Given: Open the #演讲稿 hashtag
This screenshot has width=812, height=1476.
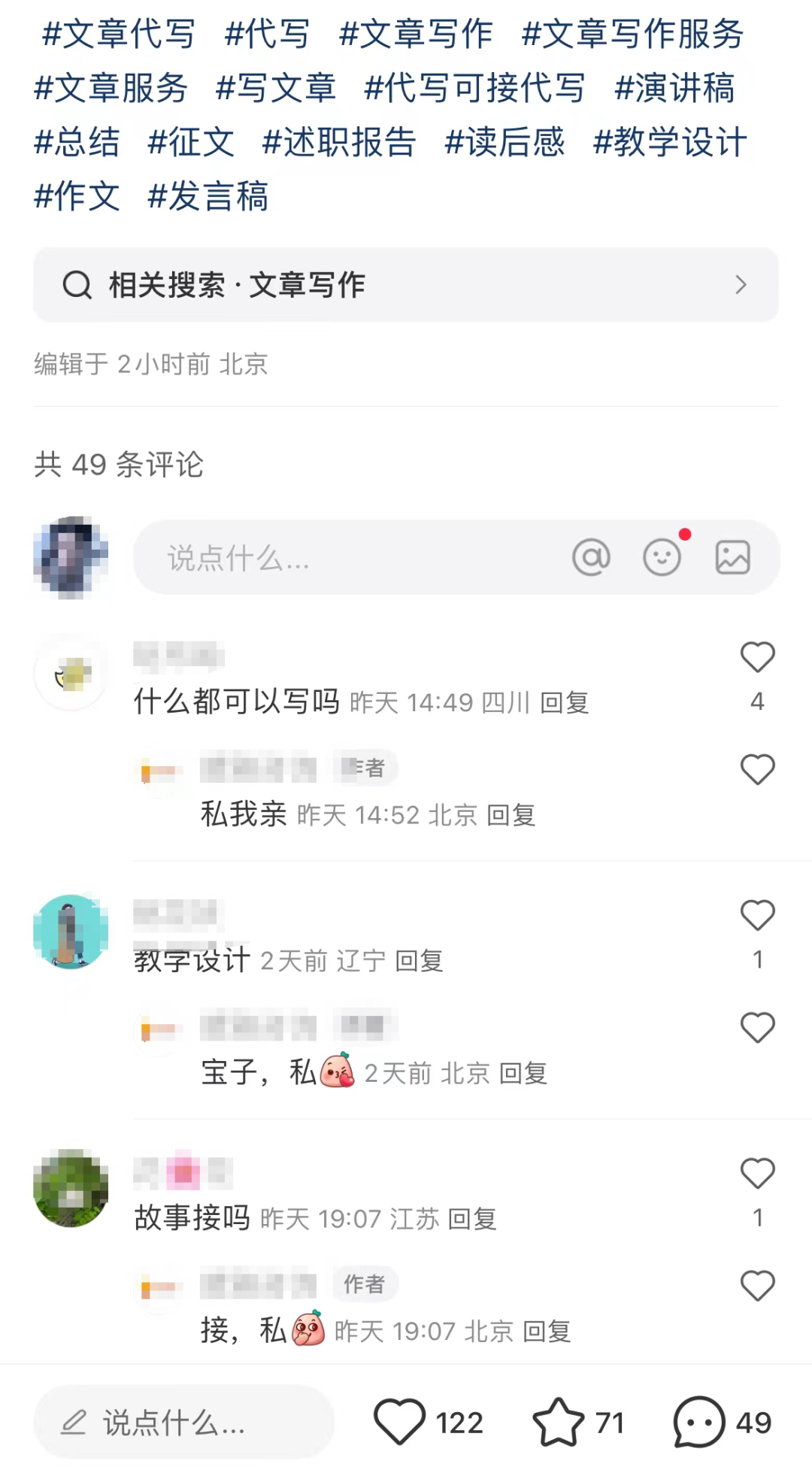Looking at the screenshot, I should pyautogui.click(x=674, y=89).
